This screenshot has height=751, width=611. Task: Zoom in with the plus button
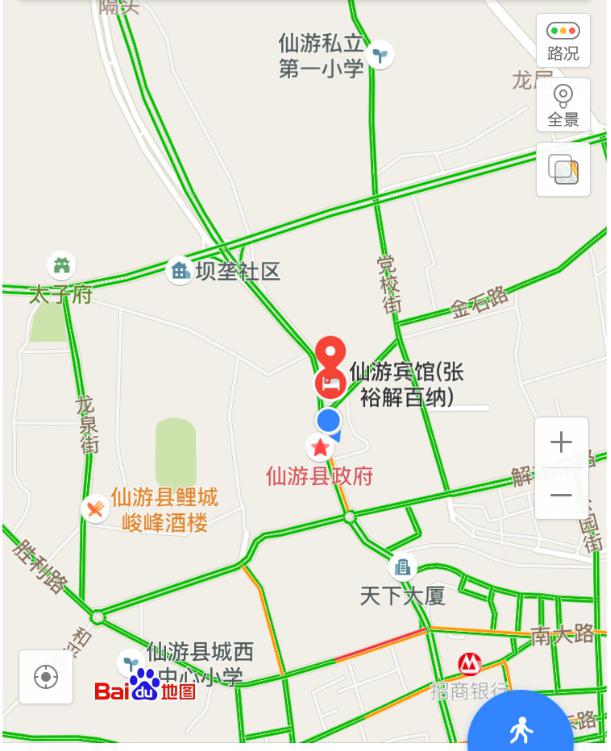click(561, 442)
